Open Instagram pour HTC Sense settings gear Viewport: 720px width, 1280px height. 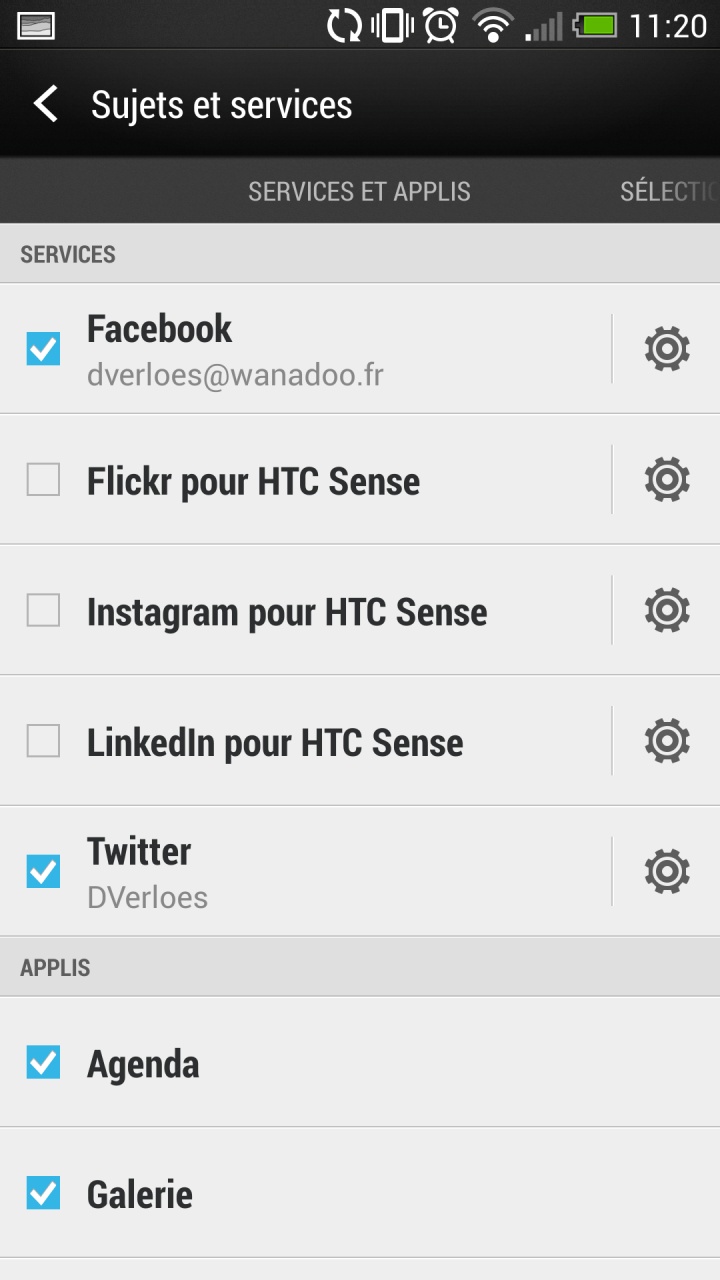667,610
